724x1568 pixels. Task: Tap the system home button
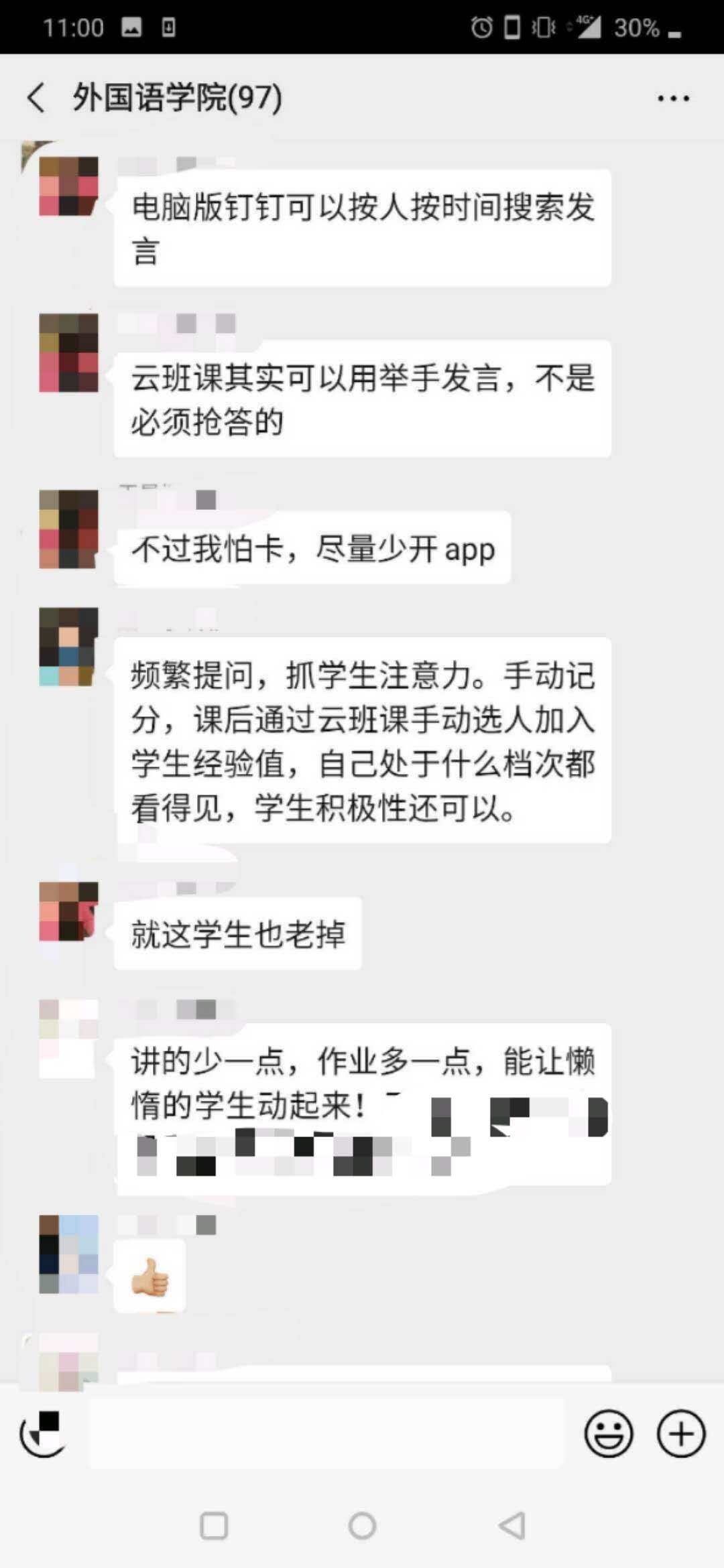pyautogui.click(x=362, y=1526)
